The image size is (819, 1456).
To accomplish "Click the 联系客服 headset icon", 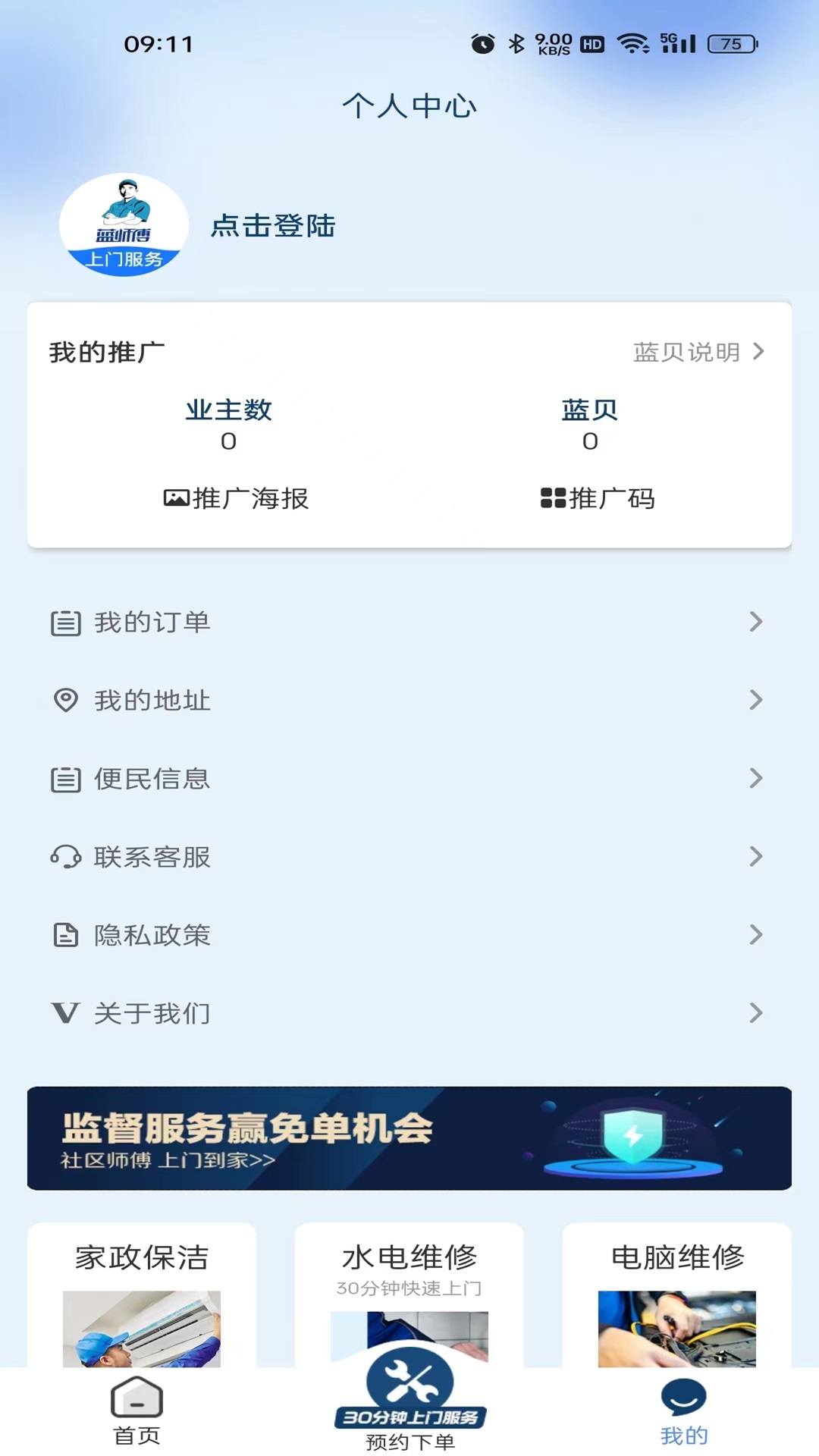I will point(65,857).
